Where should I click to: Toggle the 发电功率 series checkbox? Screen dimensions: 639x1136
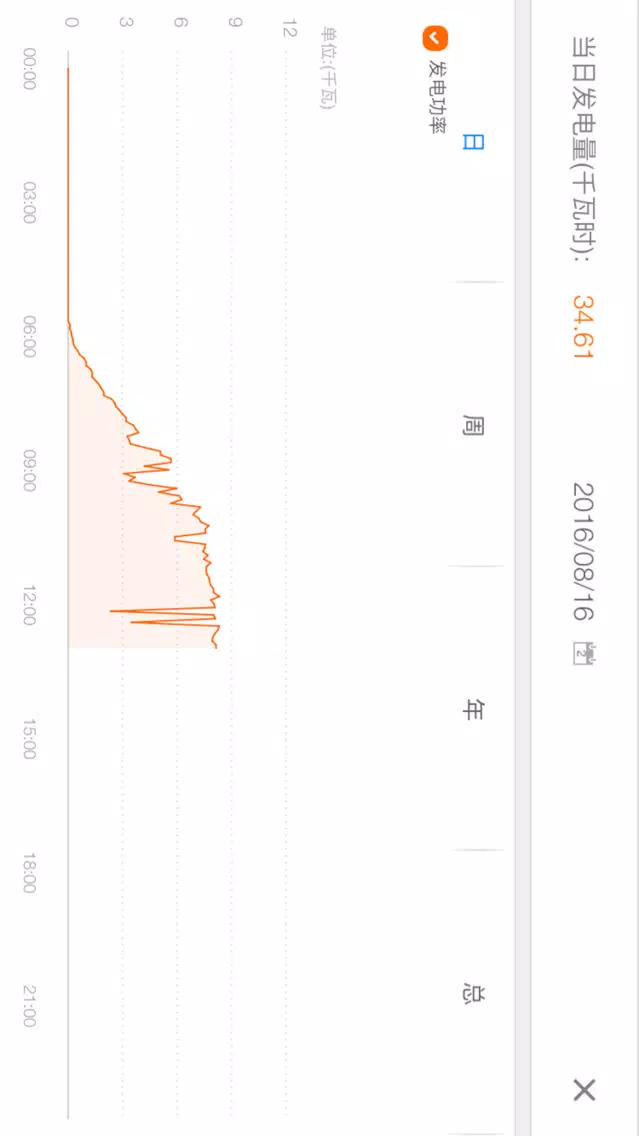[x=435, y=38]
